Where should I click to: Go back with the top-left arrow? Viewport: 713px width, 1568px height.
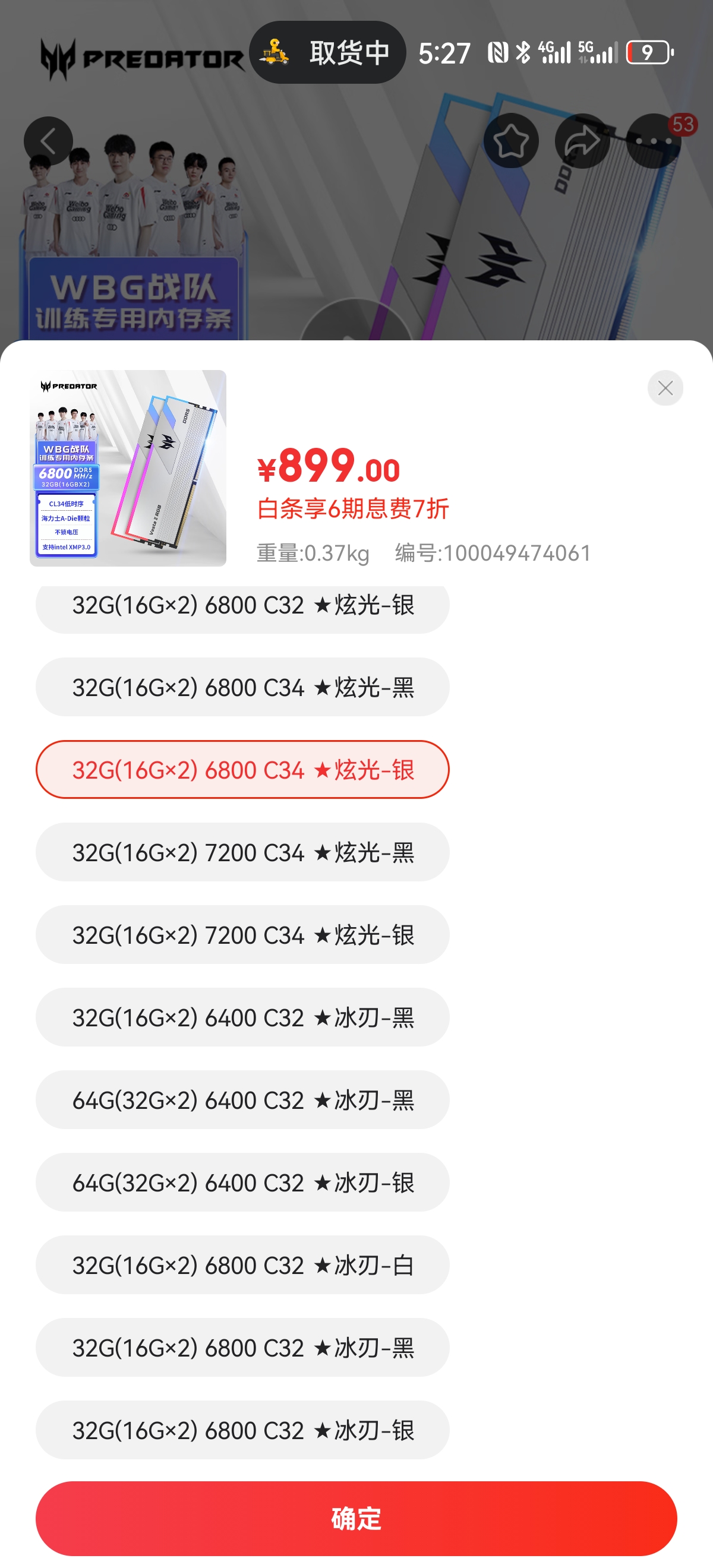click(48, 141)
